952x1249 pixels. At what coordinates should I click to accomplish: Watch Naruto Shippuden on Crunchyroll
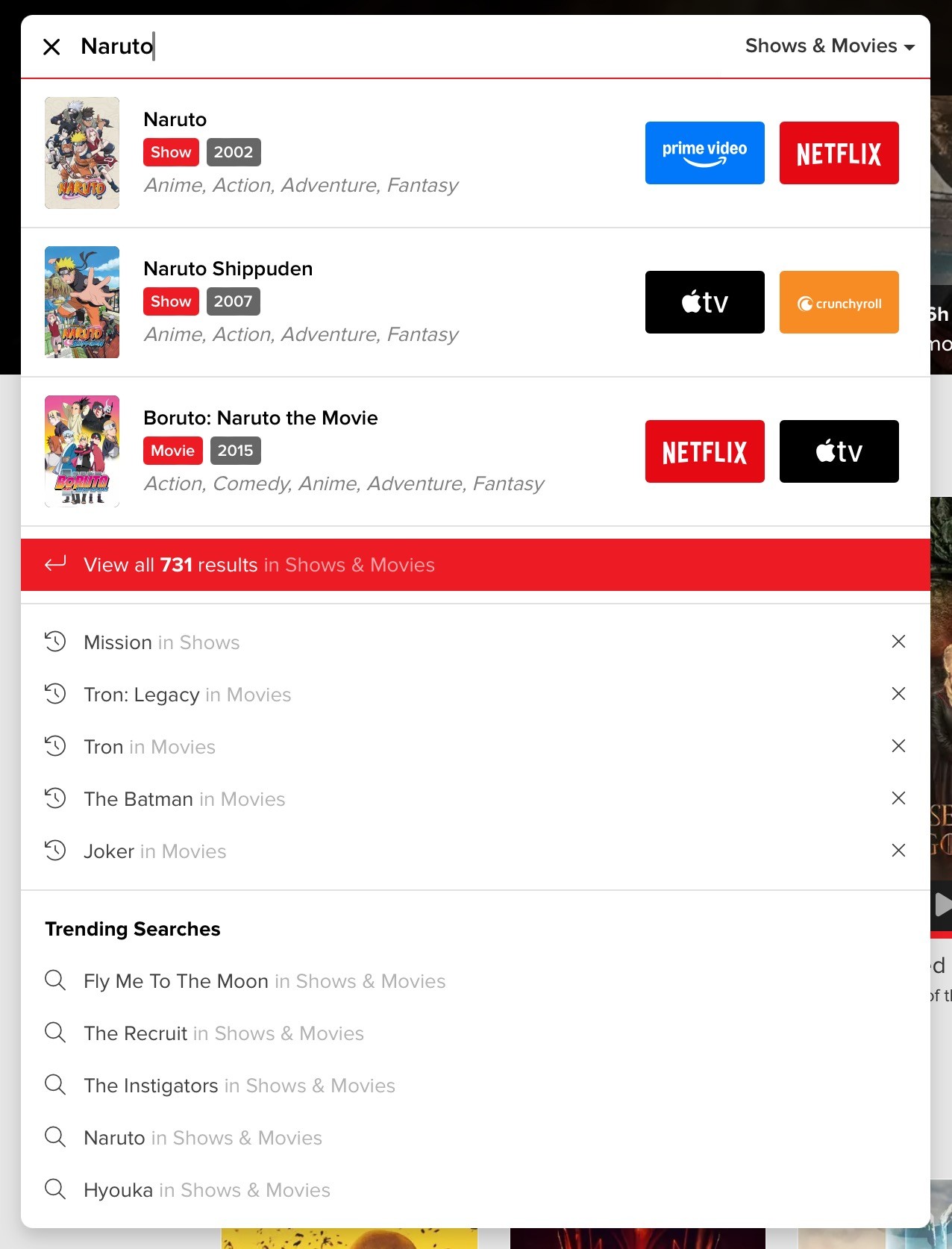coord(839,302)
